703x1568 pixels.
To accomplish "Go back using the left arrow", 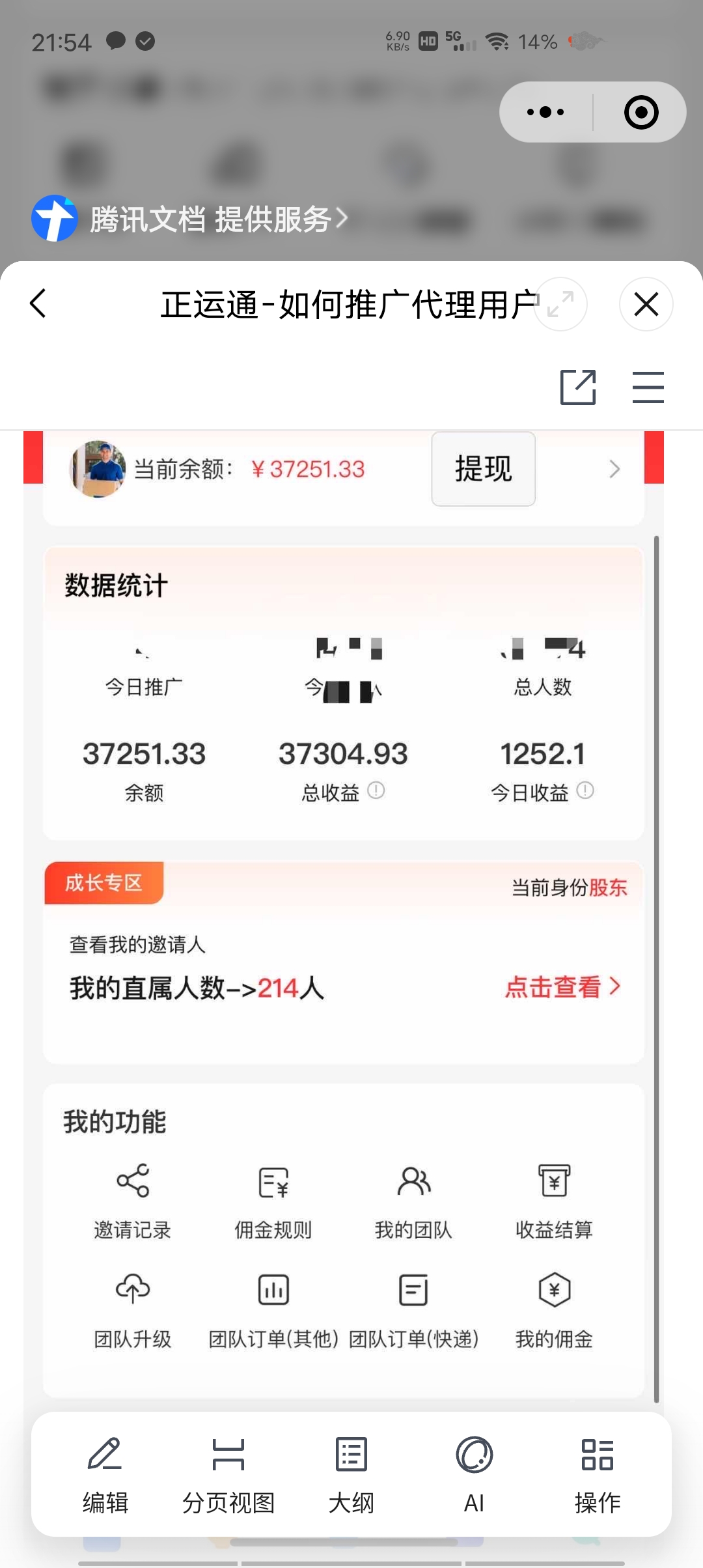I will (38, 303).
